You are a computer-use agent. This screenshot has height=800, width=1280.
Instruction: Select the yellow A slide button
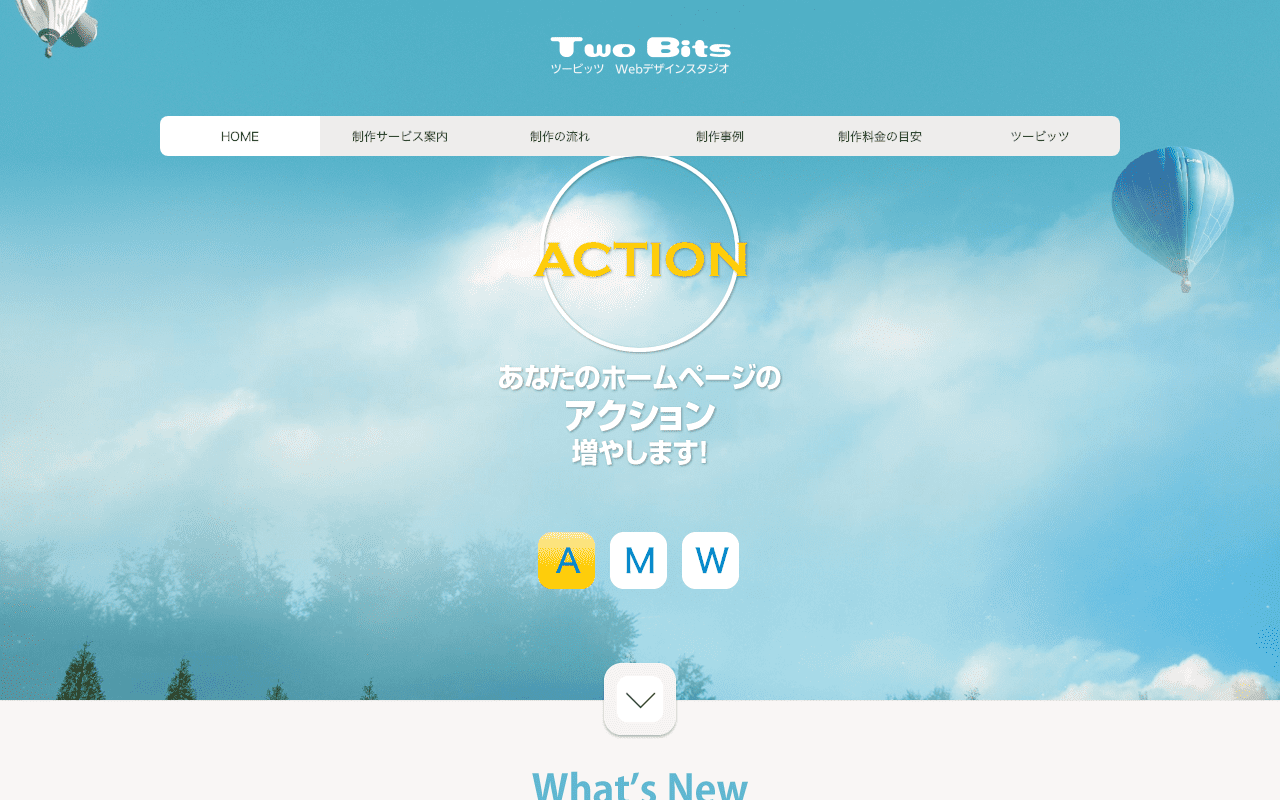tap(567, 561)
